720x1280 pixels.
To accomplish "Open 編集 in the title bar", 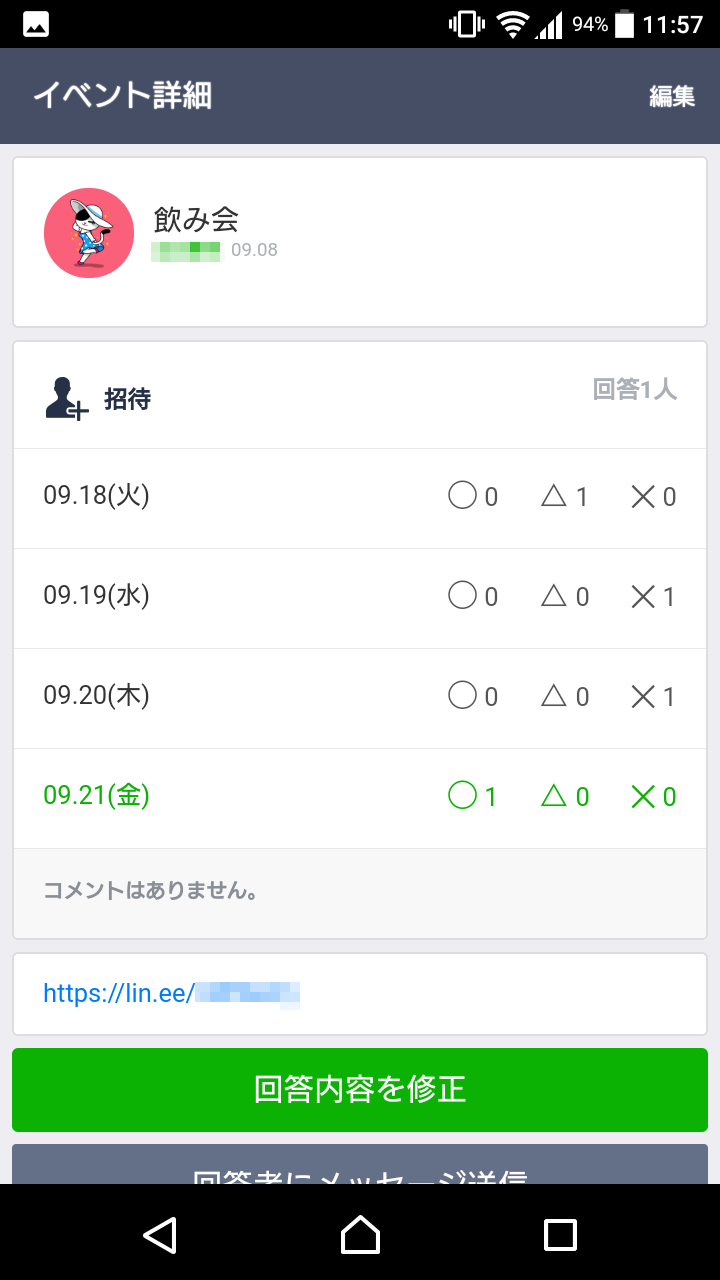I will pos(674,96).
